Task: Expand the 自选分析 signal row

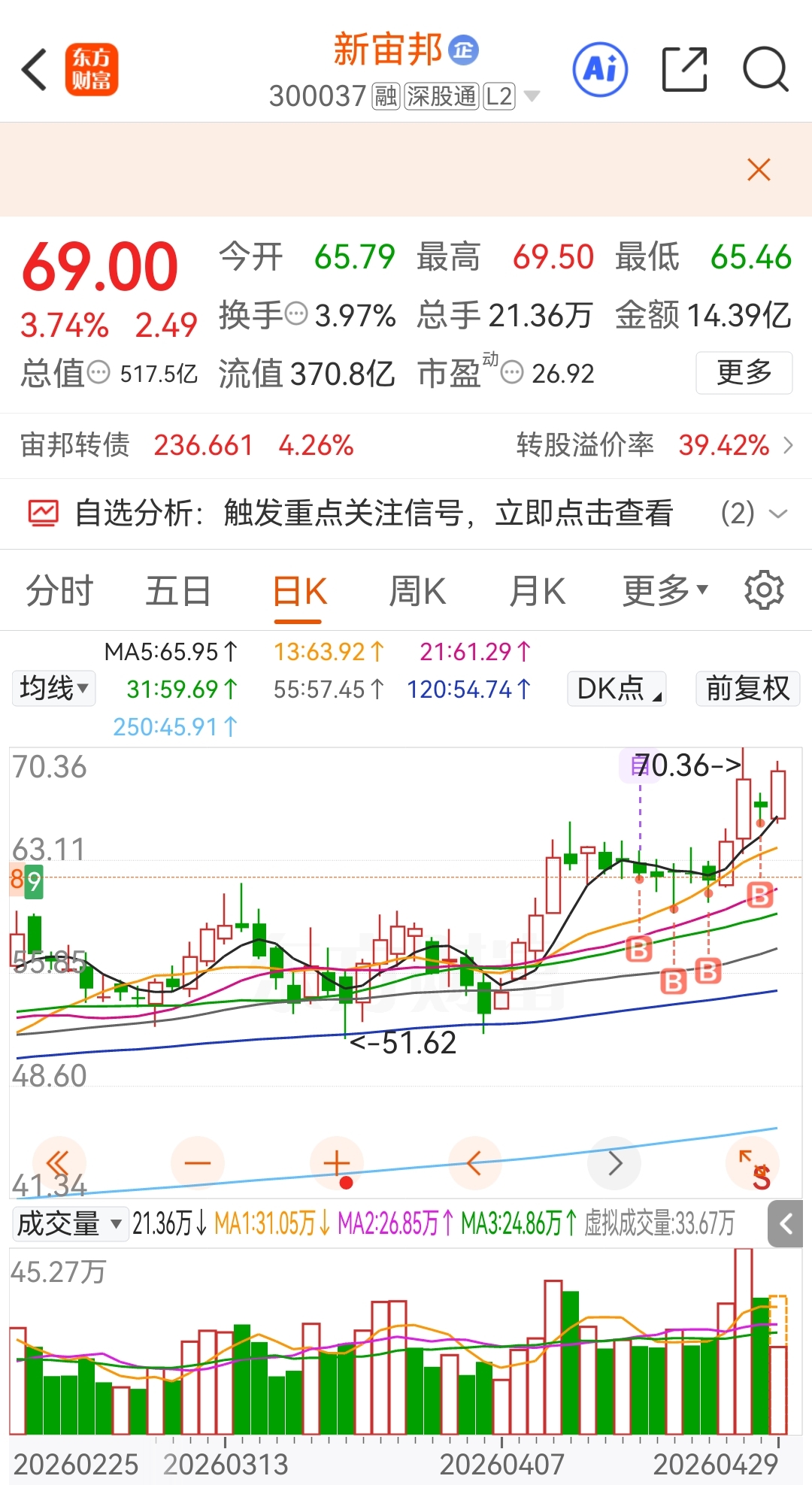Action: [406, 514]
